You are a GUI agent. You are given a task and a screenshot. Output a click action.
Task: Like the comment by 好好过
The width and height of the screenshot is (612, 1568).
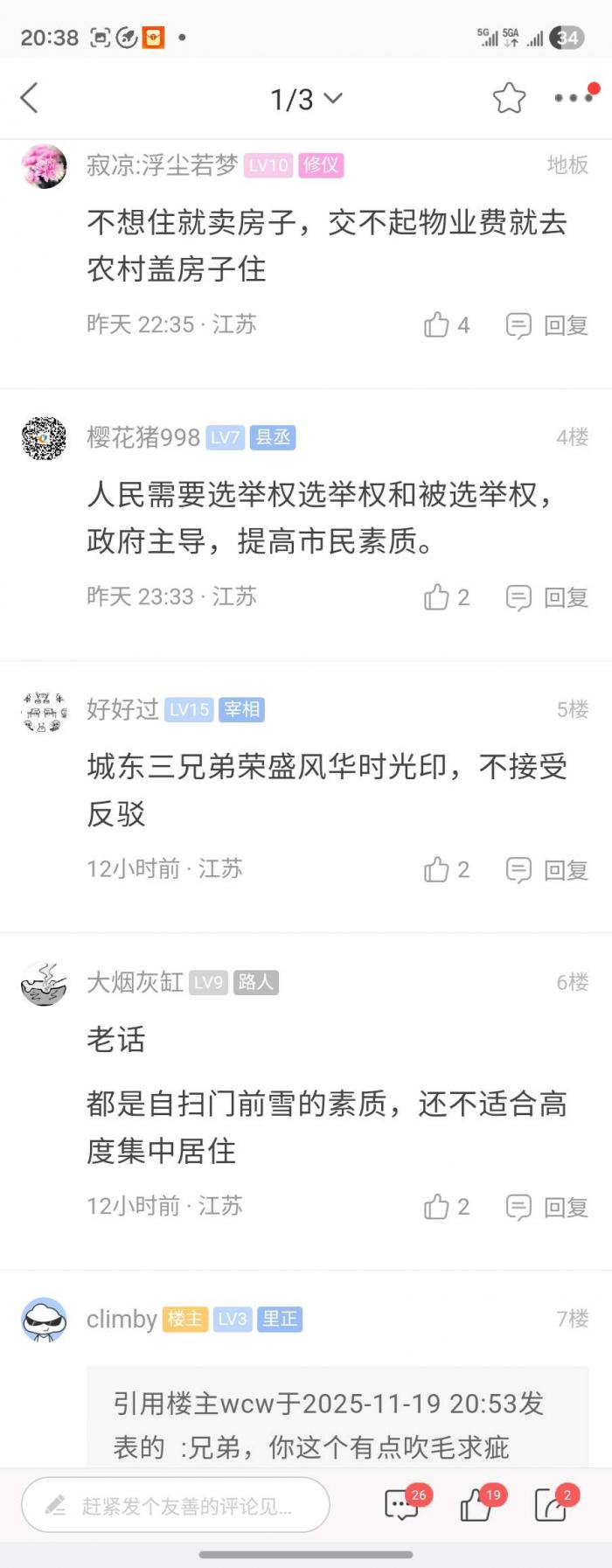pyautogui.click(x=446, y=870)
